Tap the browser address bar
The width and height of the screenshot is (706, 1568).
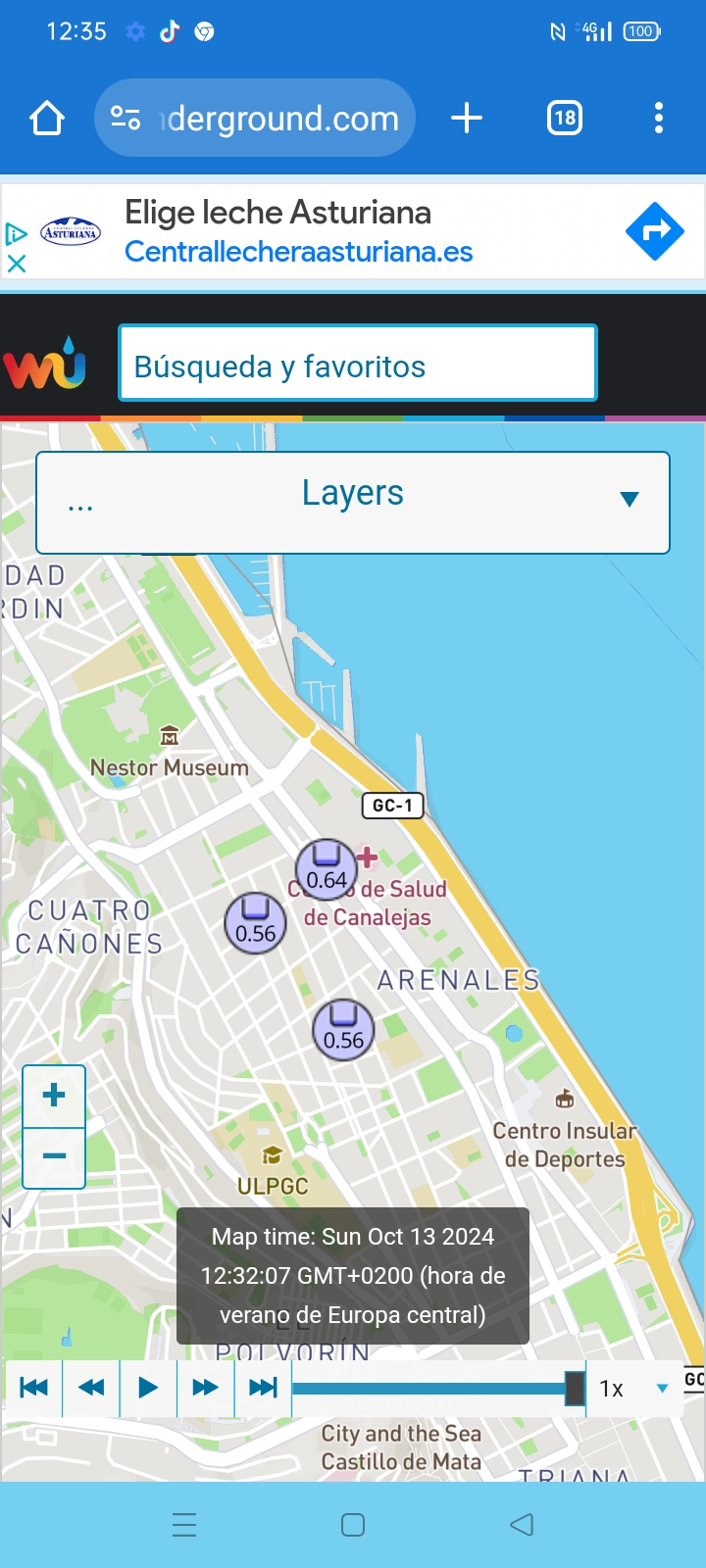[255, 119]
